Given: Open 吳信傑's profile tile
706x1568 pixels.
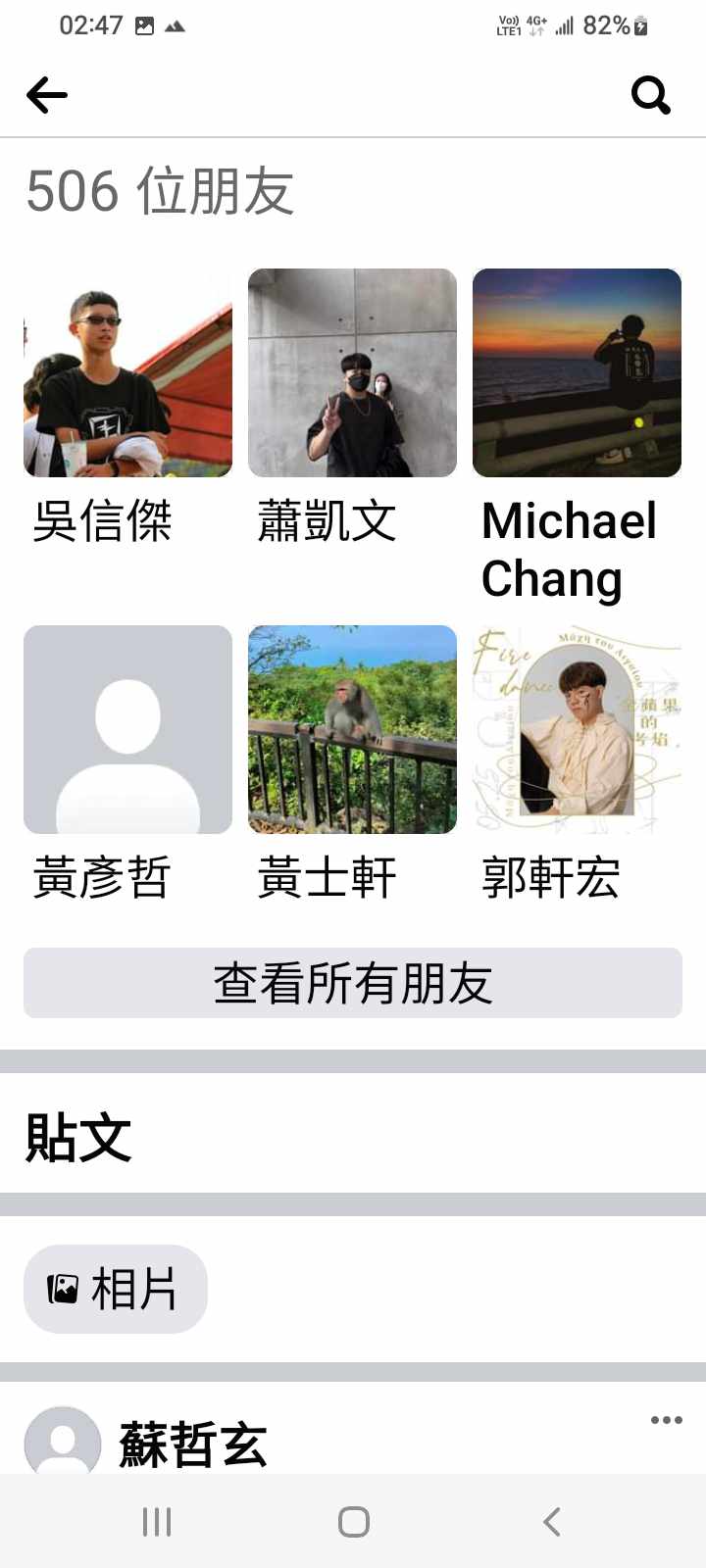Looking at the screenshot, I should click(127, 373).
